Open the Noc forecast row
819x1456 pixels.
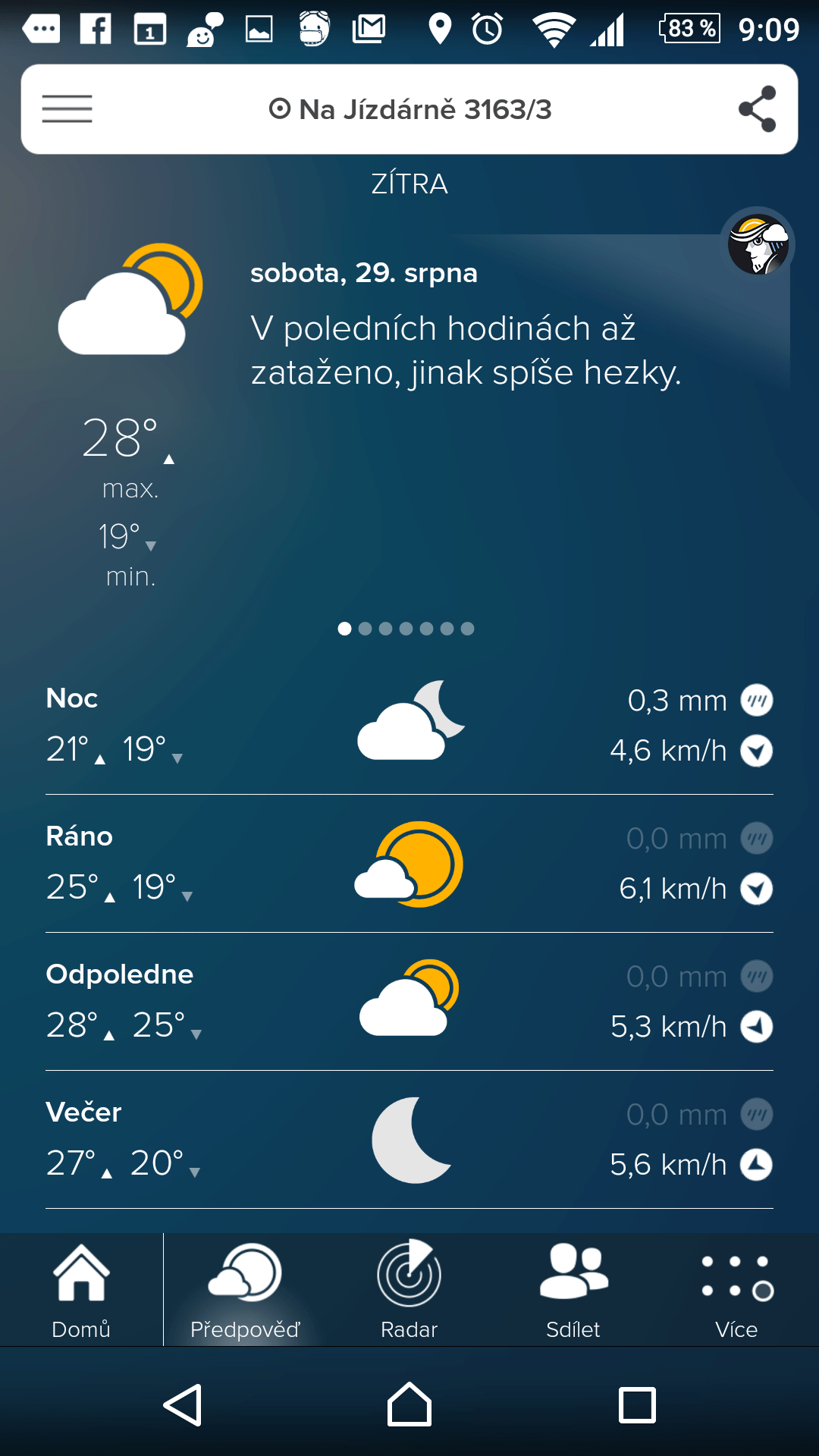coord(409,726)
